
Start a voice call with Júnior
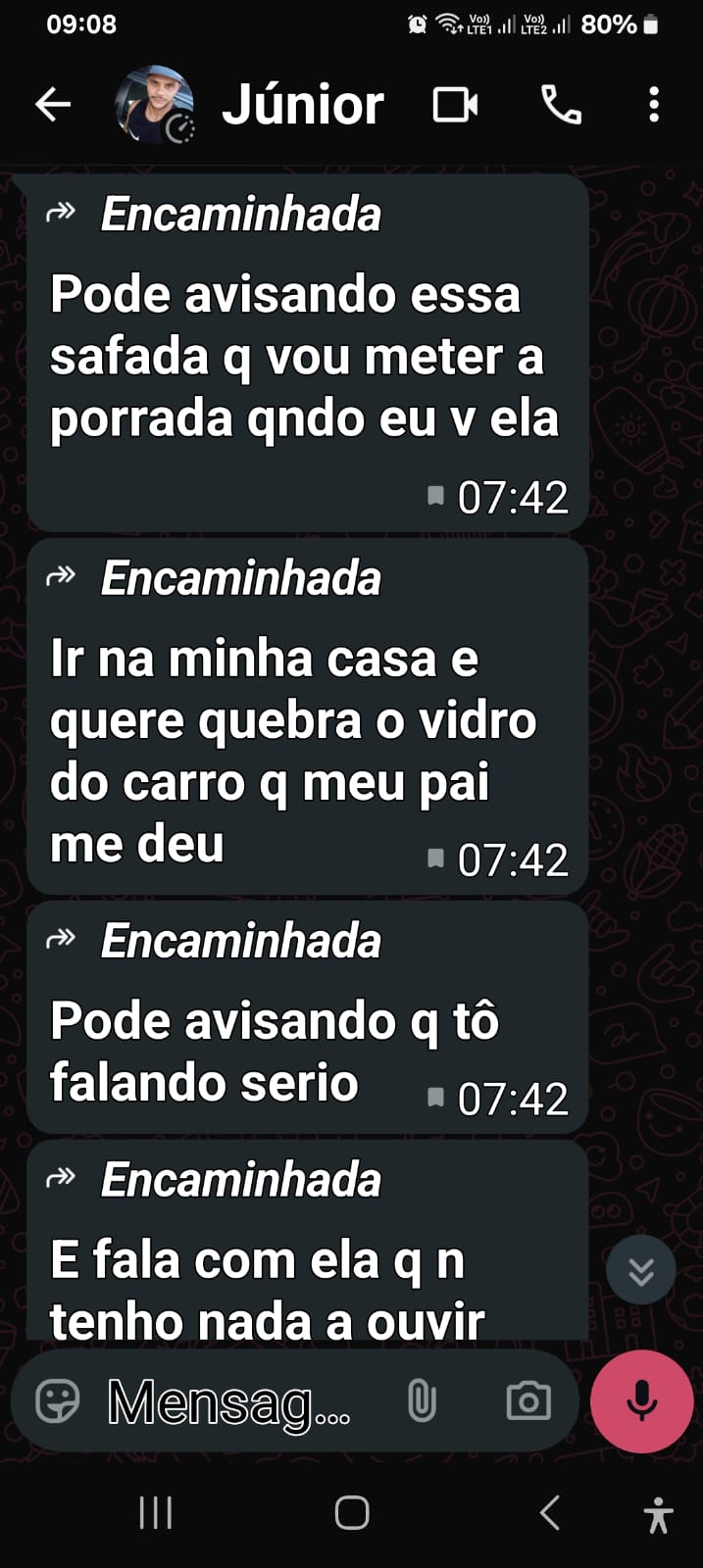(x=562, y=105)
